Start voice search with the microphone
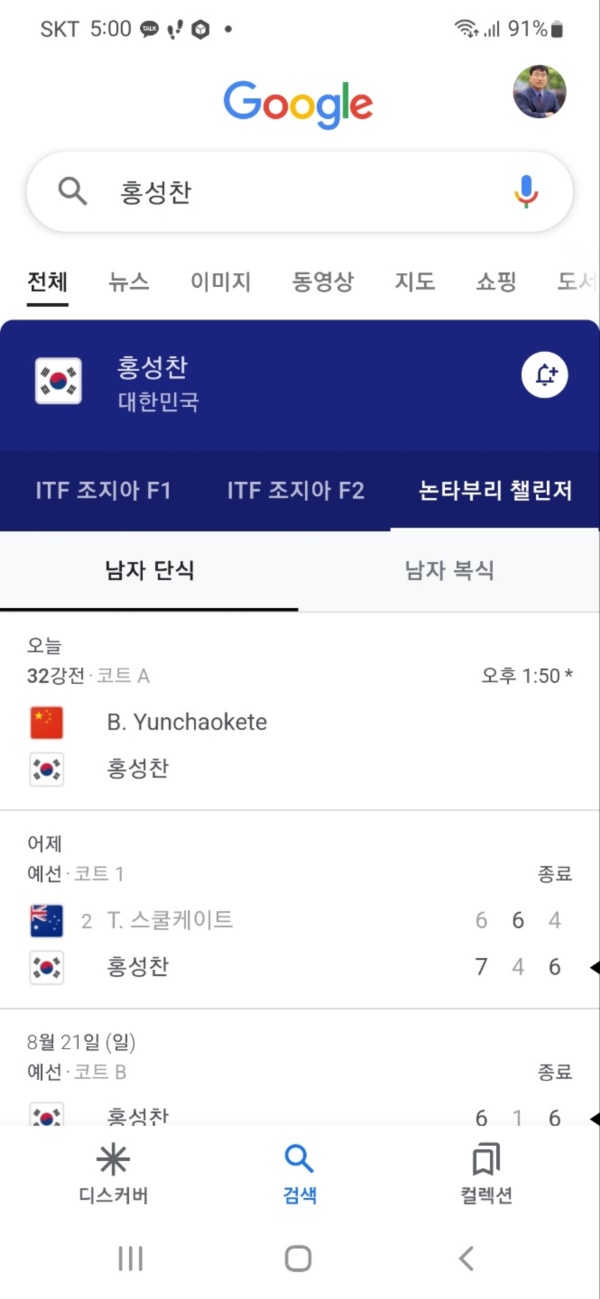The width and height of the screenshot is (600, 1299). tap(526, 192)
